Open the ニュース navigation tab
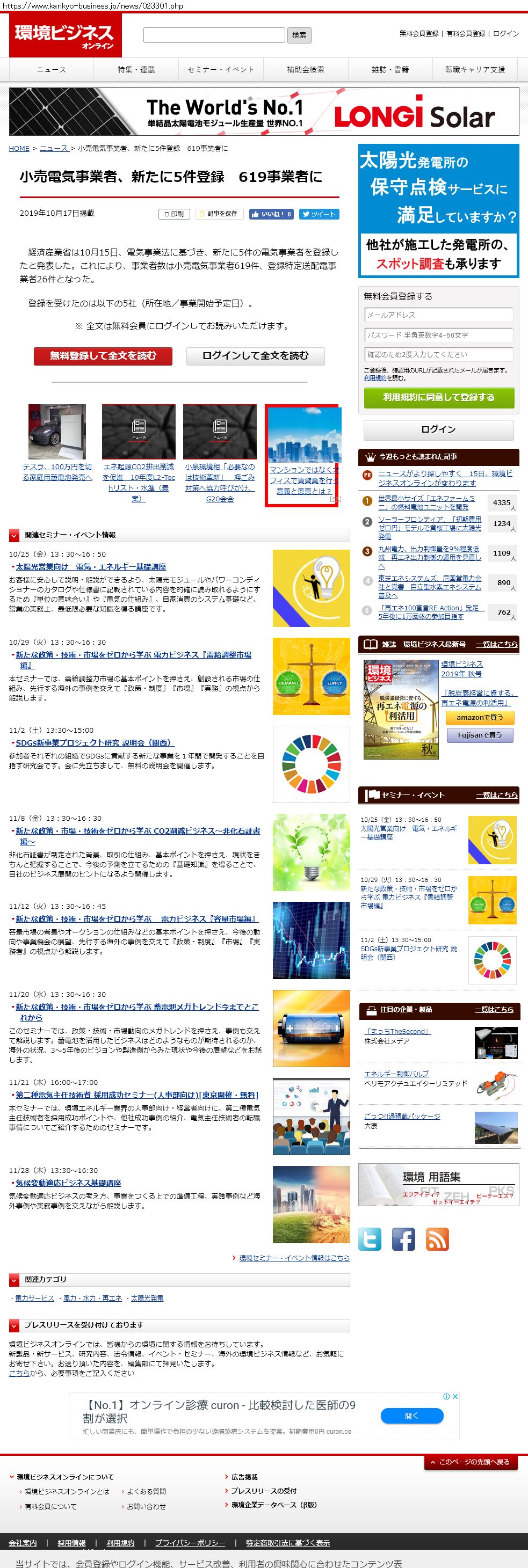 point(51,70)
